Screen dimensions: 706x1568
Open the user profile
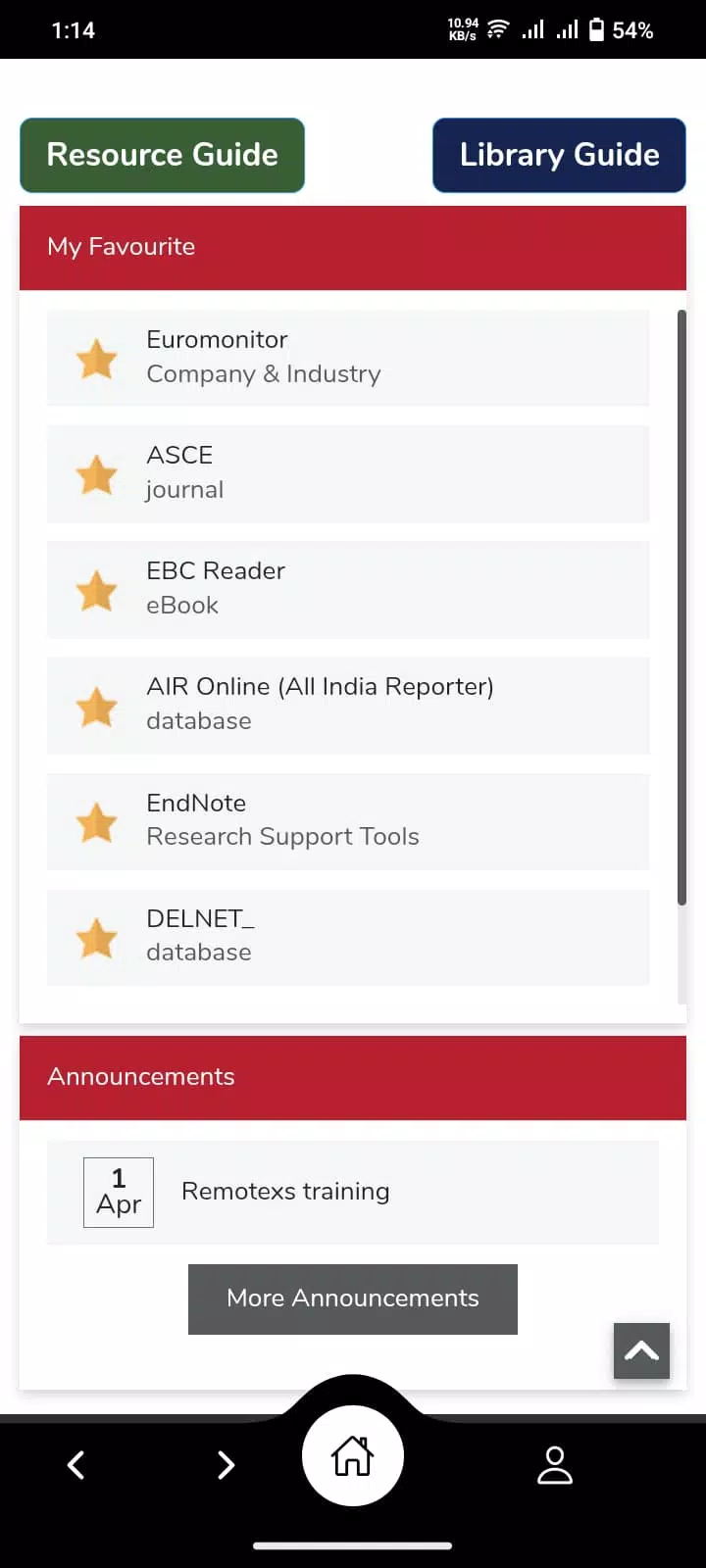point(555,1465)
